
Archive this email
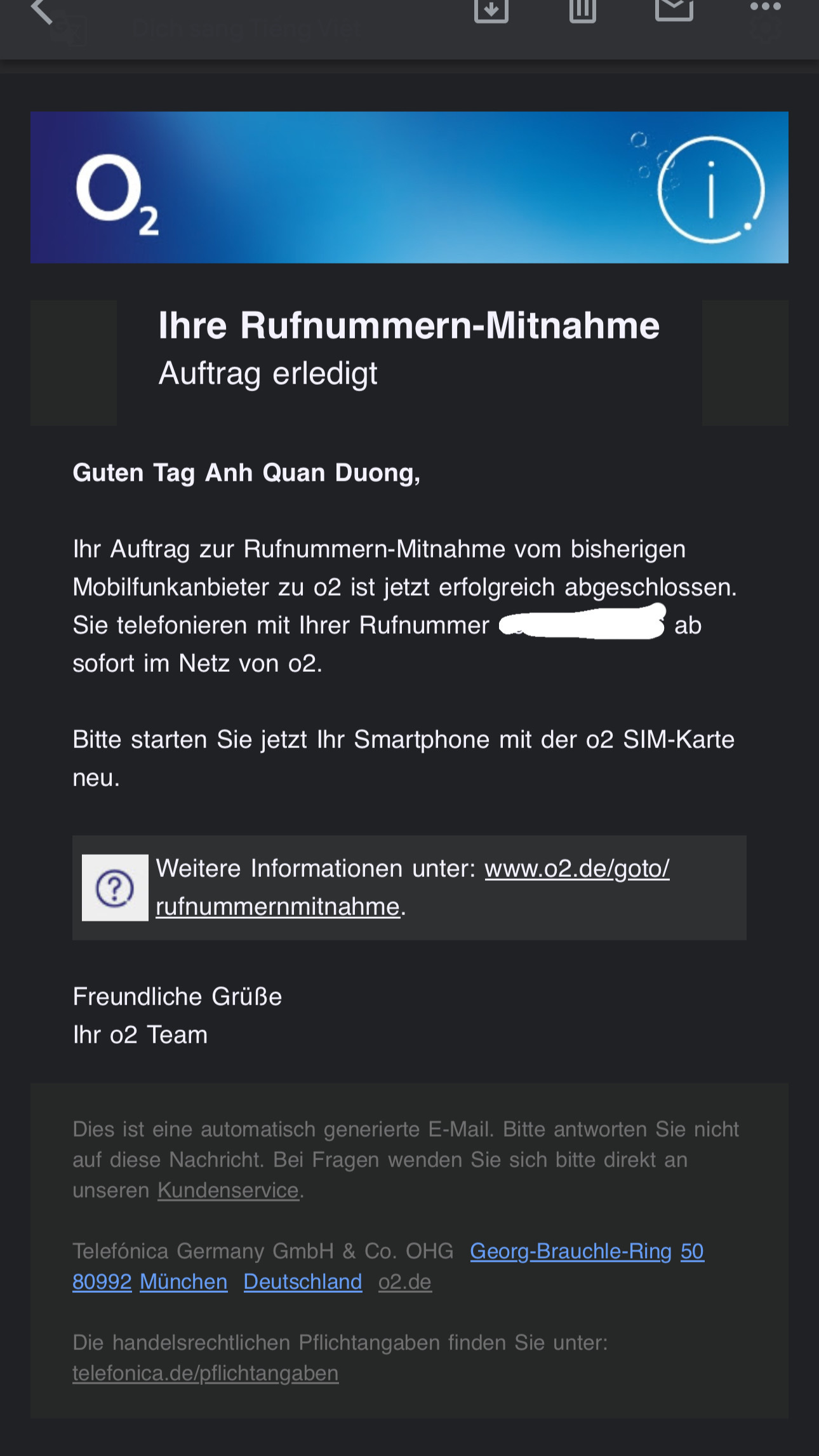click(x=491, y=9)
